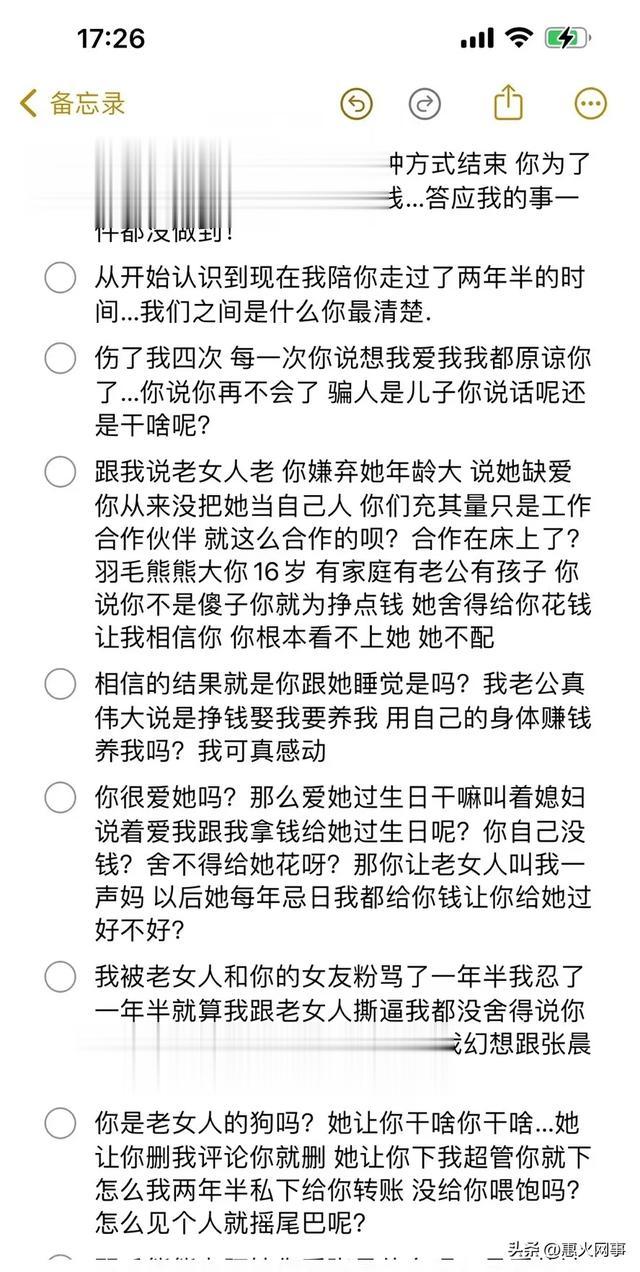Check the item starting 跟我说老女人老
The height and width of the screenshot is (1272, 640).
coord(60,470)
